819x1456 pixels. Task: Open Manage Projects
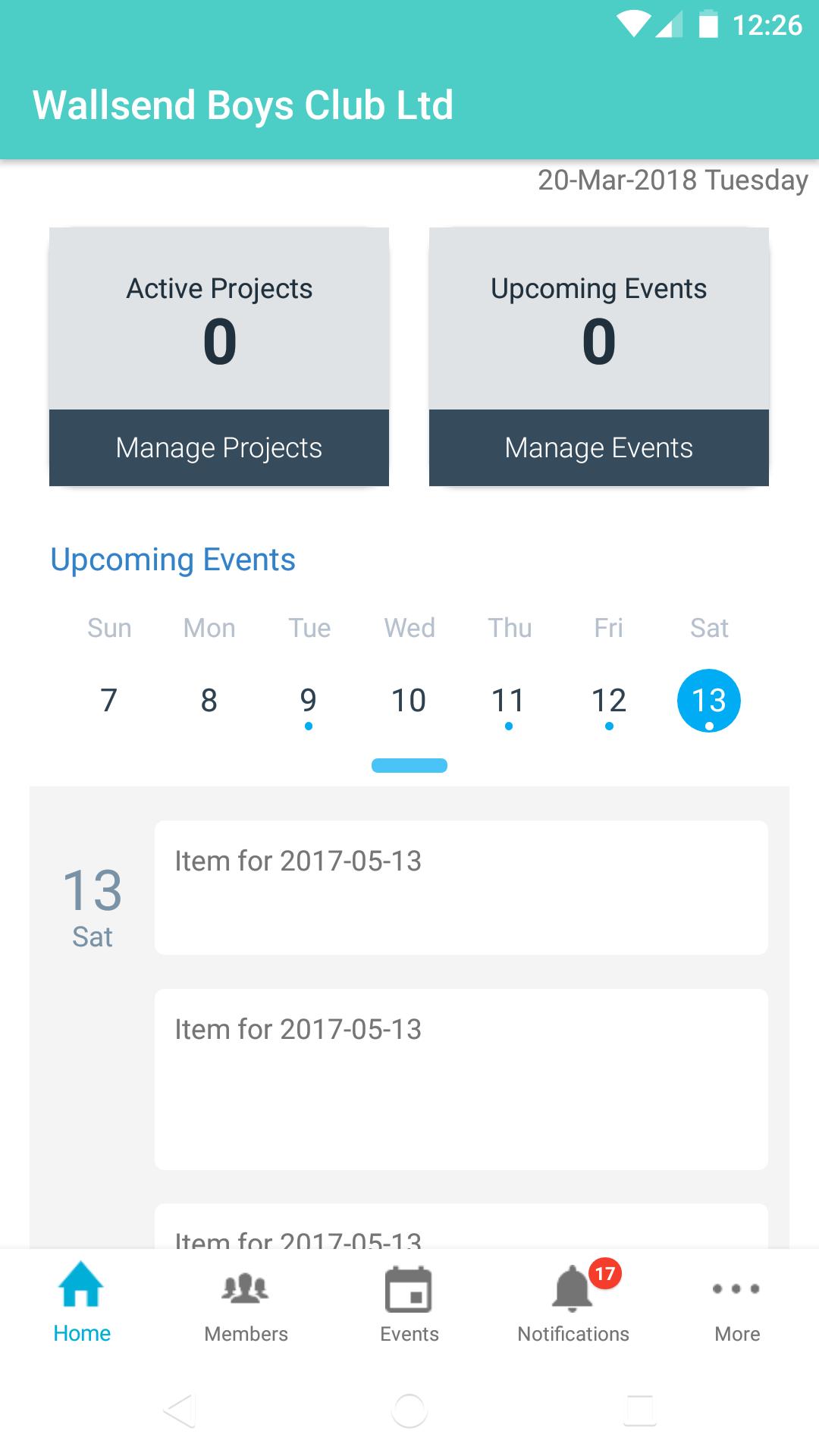[219, 447]
